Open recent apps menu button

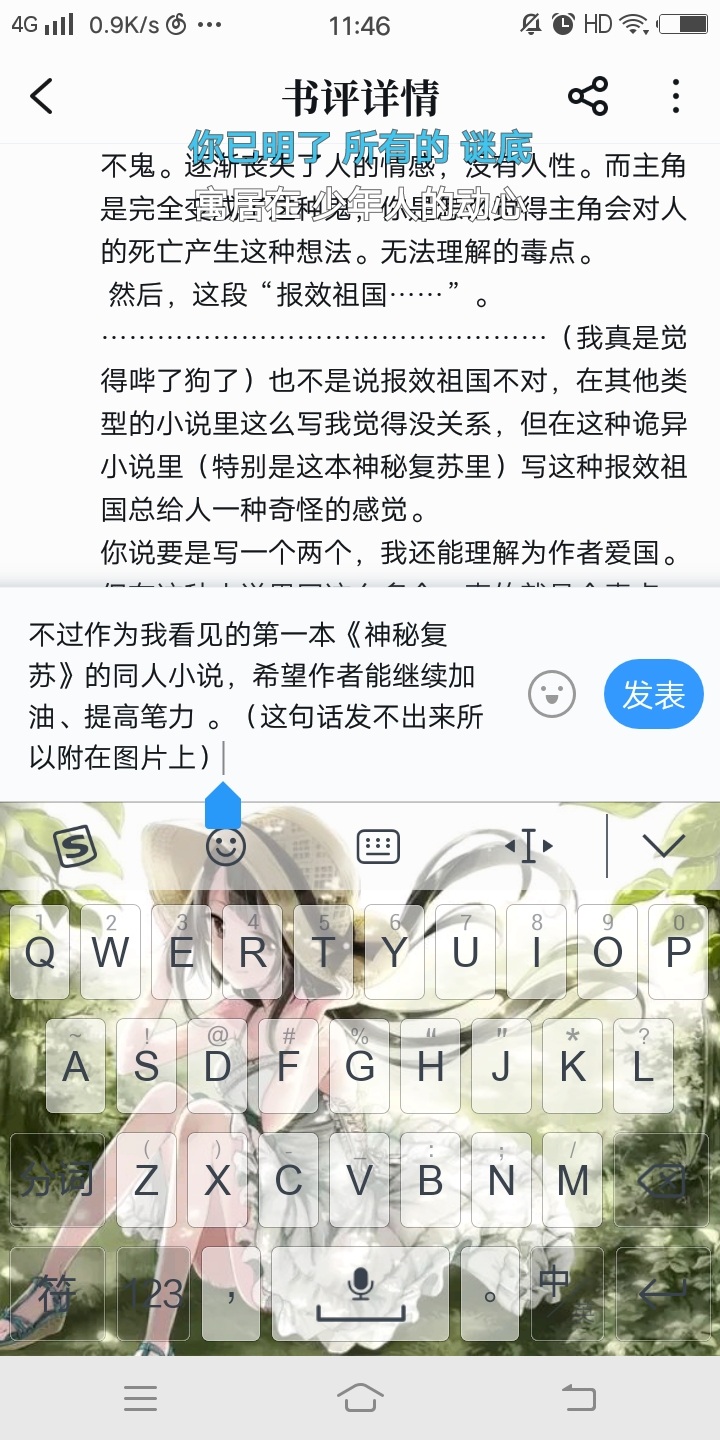140,1397
